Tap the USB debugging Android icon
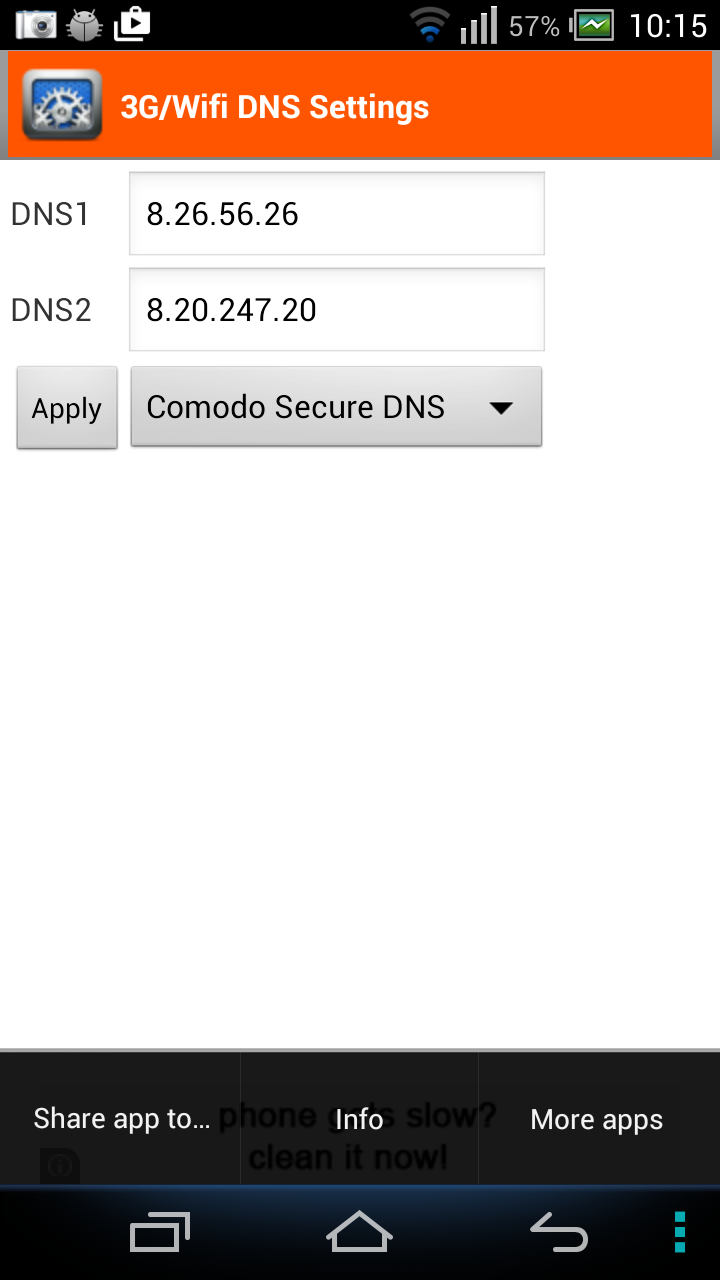 [x=85, y=25]
